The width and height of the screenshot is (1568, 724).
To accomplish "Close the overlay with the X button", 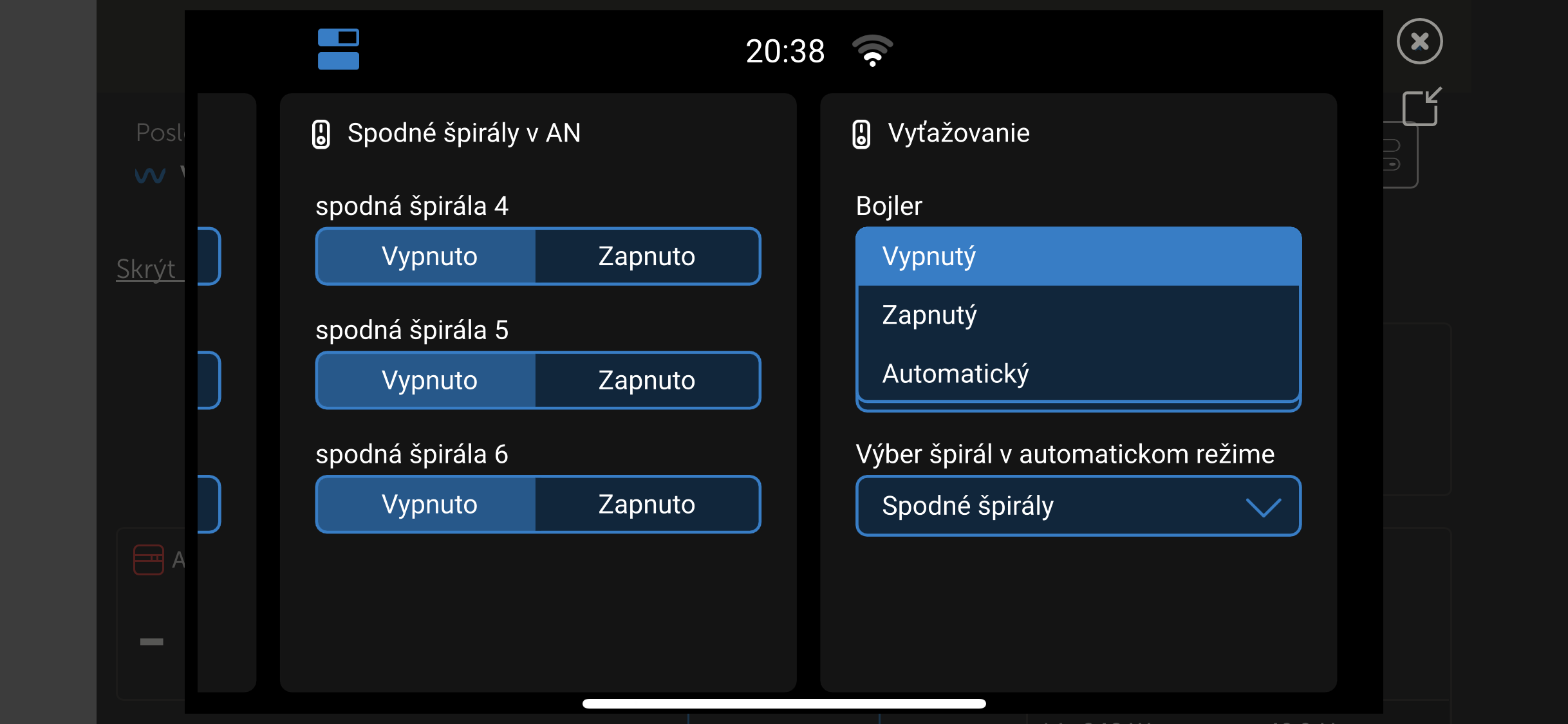I will click(1419, 42).
